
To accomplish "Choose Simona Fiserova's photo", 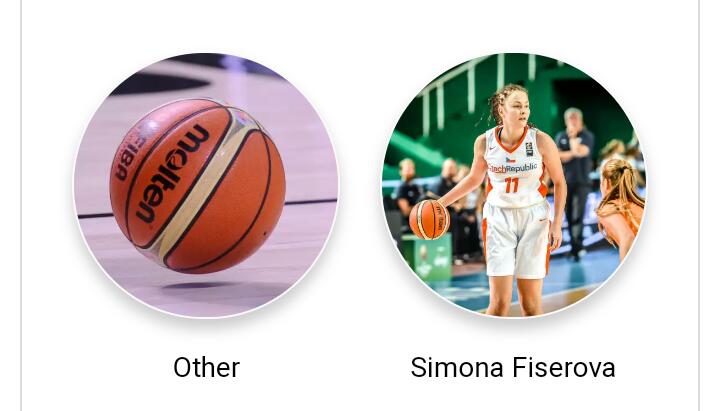I will [x=513, y=186].
